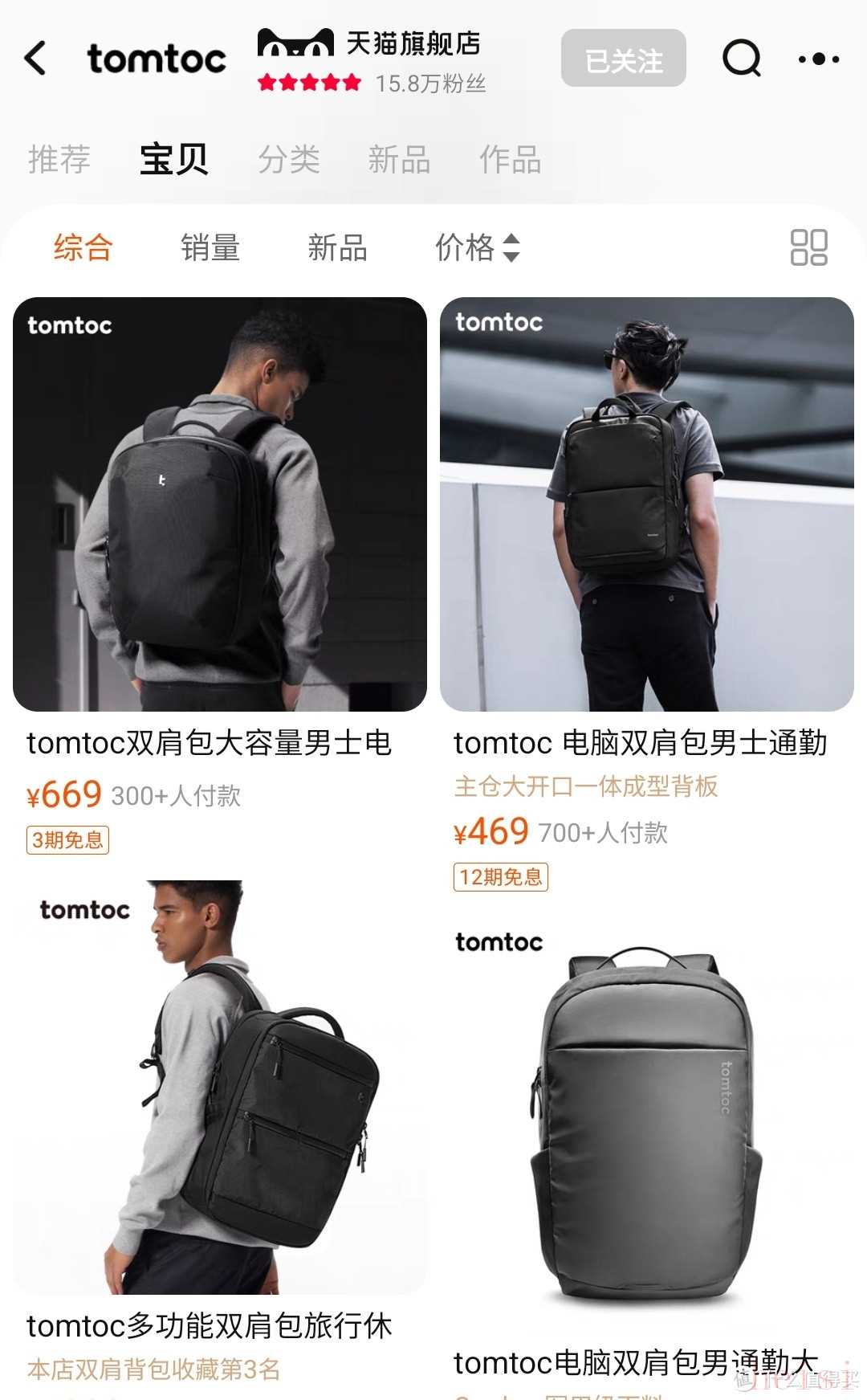Sort products by 销量
This screenshot has width=867, height=1400.
[210, 247]
